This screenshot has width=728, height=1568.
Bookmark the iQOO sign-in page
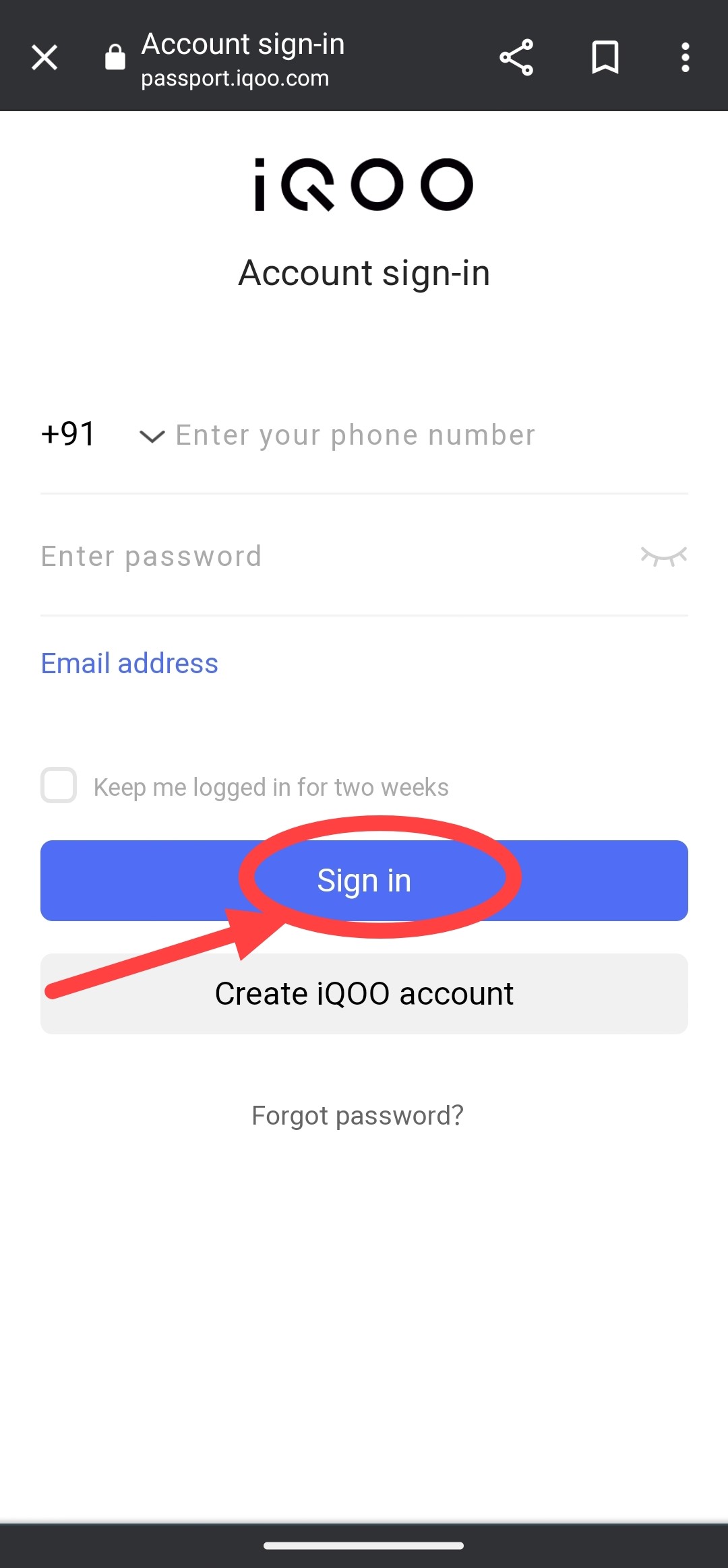coord(605,57)
